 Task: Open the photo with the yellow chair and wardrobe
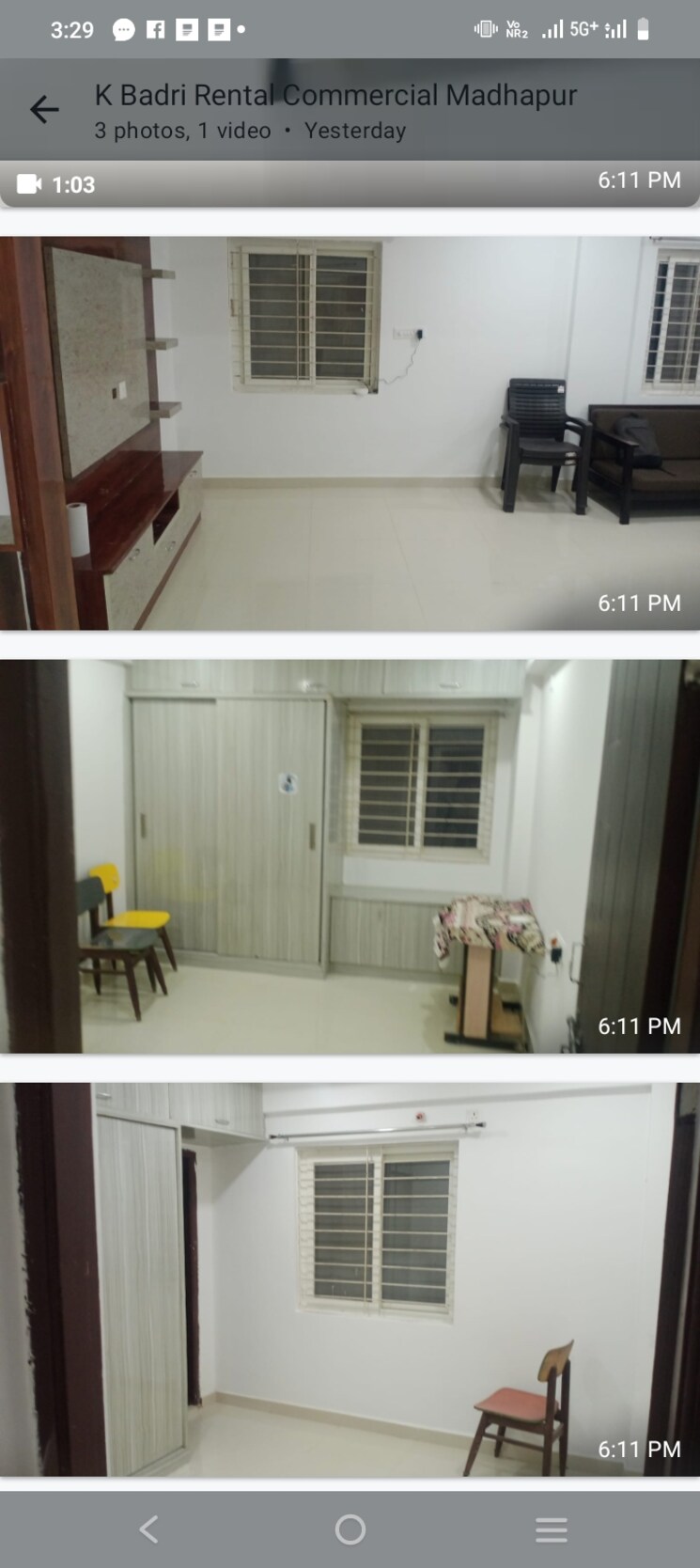click(x=350, y=855)
